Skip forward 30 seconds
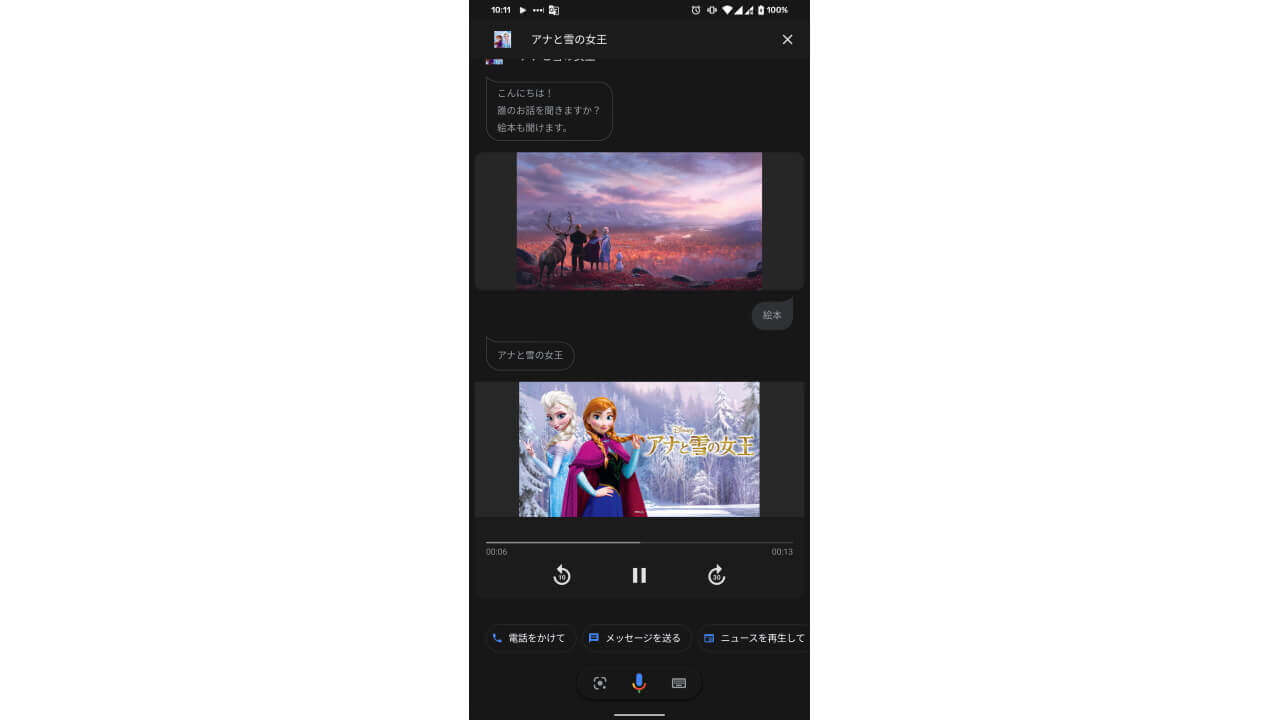The width and height of the screenshot is (1280, 720). (x=716, y=575)
